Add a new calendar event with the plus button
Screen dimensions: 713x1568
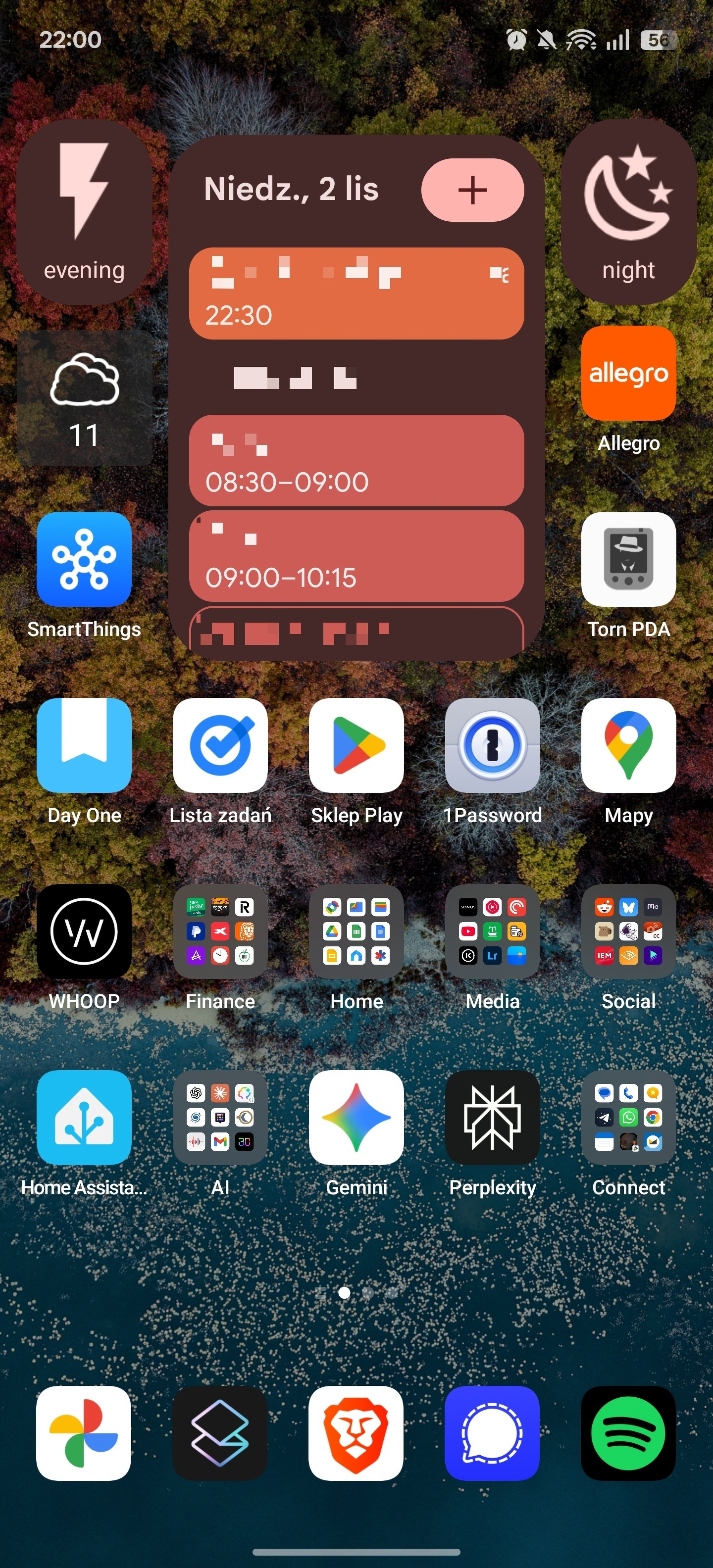click(x=472, y=190)
